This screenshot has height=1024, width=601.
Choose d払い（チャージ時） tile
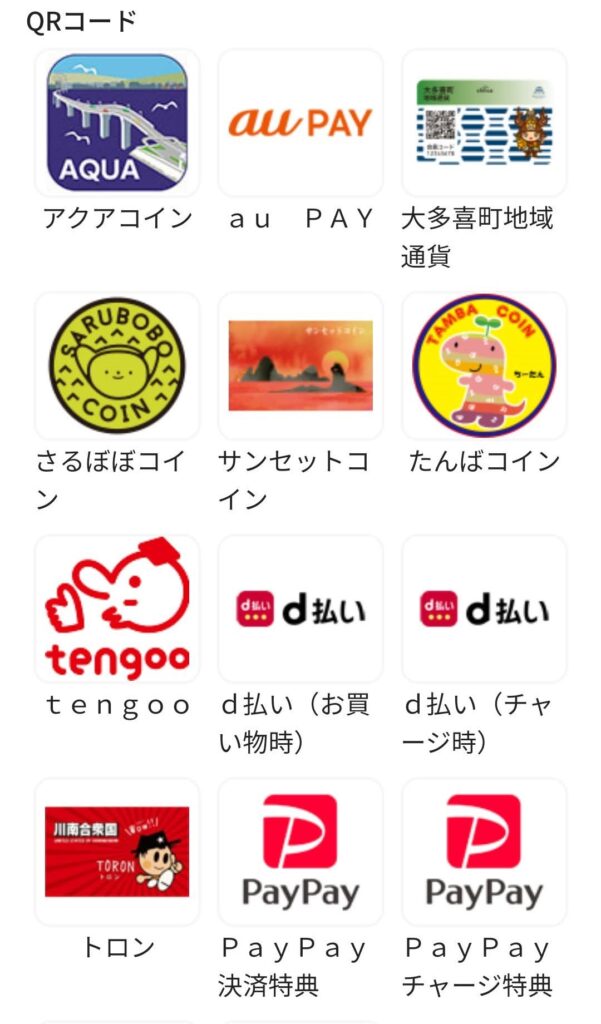(484, 609)
